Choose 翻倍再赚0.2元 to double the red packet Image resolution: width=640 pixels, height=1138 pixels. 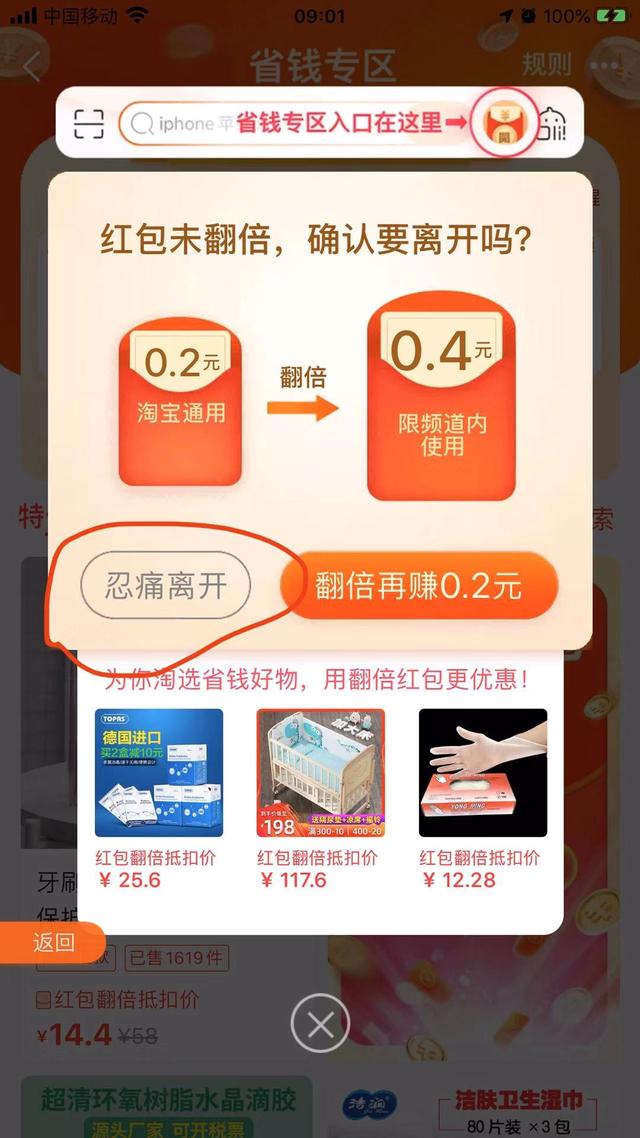[x=419, y=586]
